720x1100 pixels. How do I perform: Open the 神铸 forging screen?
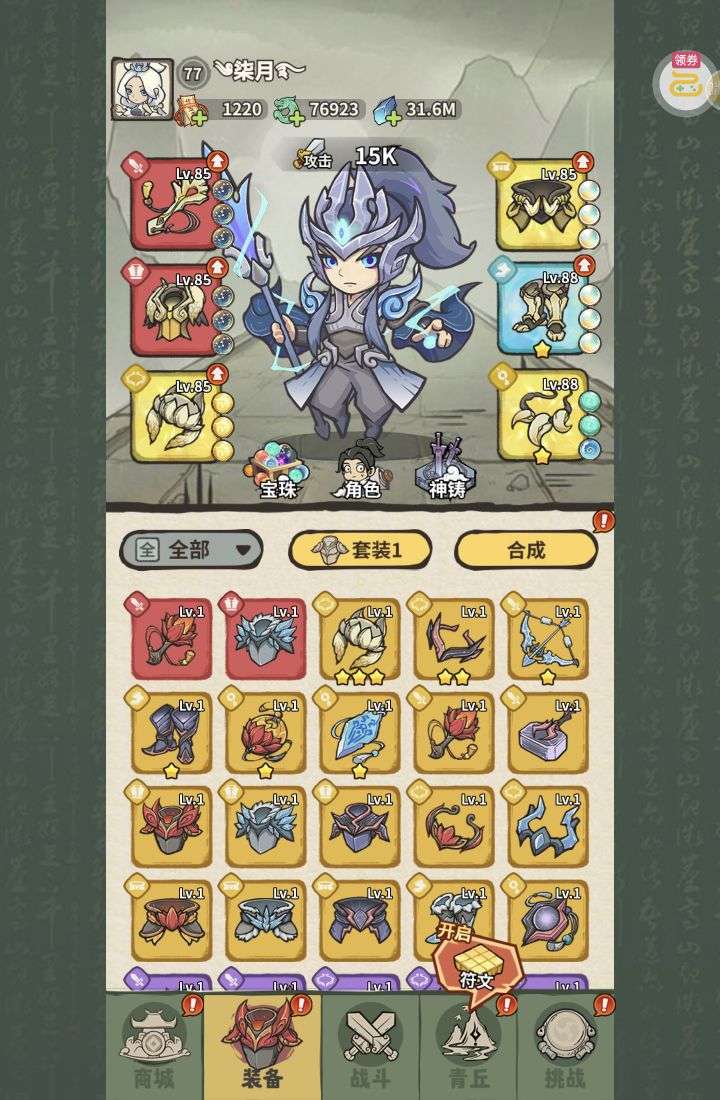point(446,468)
